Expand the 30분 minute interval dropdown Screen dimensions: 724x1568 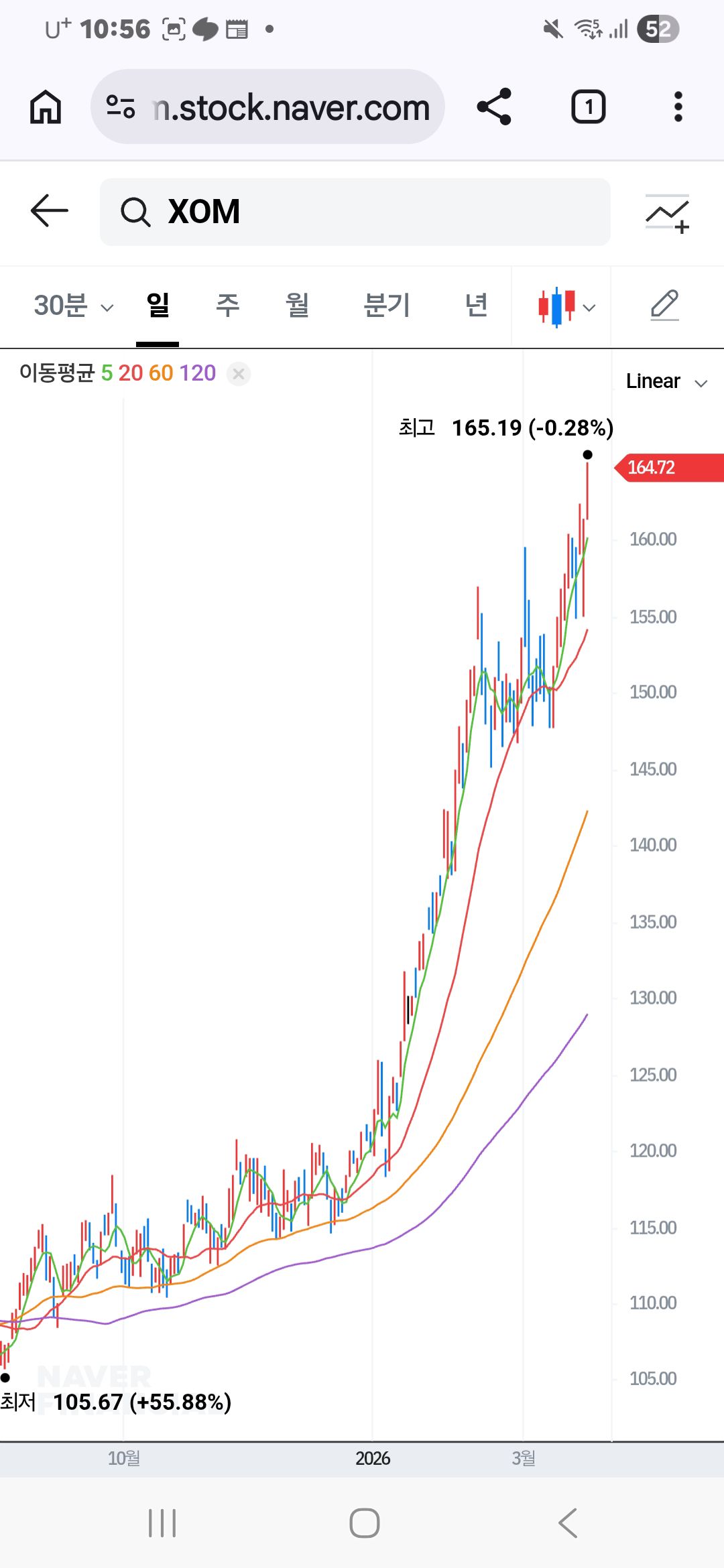point(73,306)
